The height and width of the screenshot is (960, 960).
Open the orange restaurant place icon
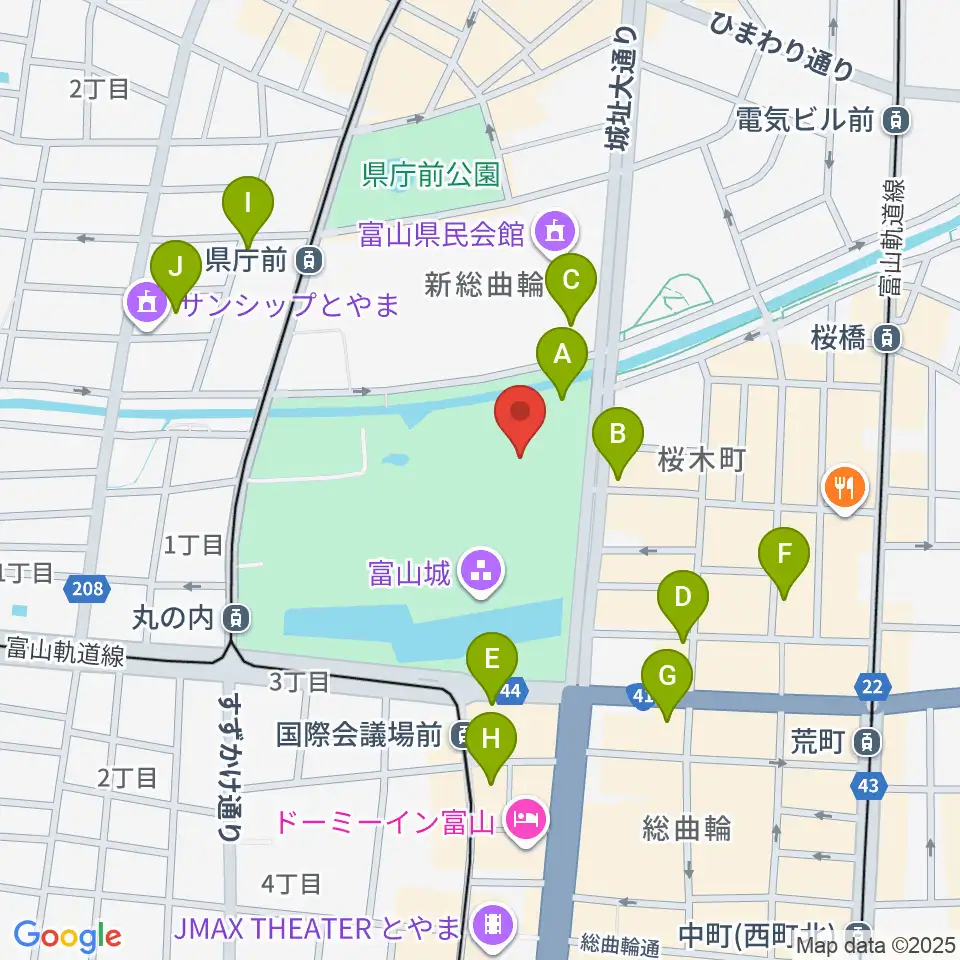845,489
